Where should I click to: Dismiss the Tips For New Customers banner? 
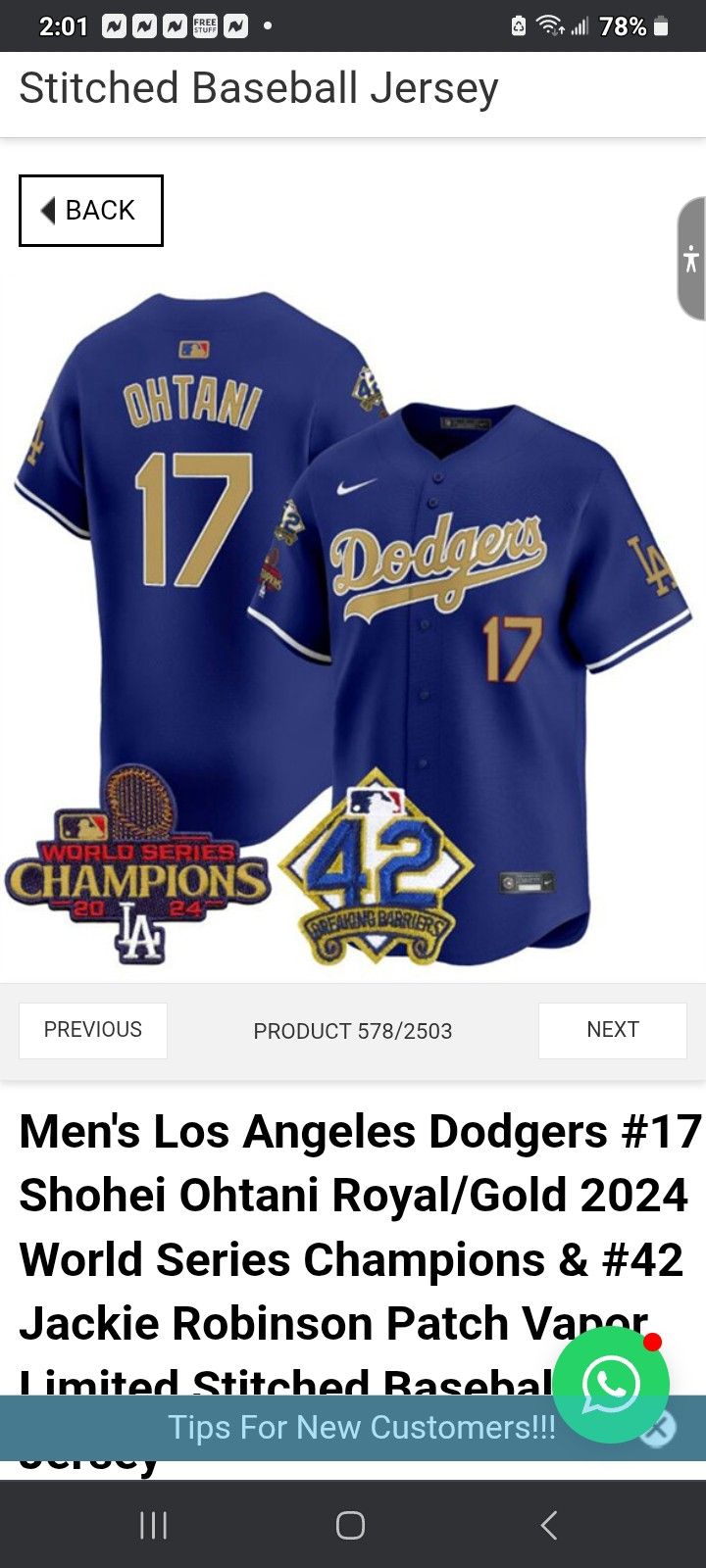(657, 1429)
